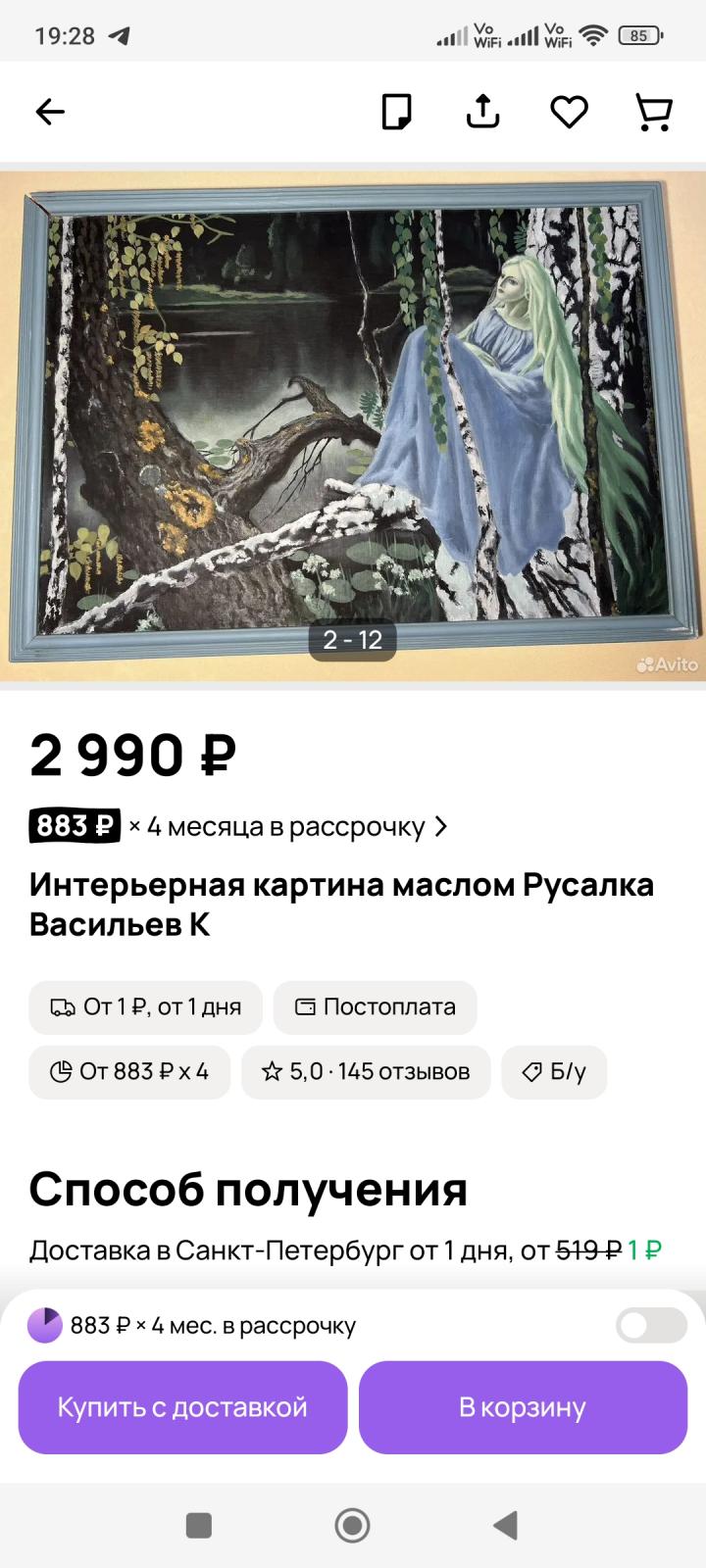The image size is (706, 1568).
Task: Go back using the top arrow
Action: point(50,112)
